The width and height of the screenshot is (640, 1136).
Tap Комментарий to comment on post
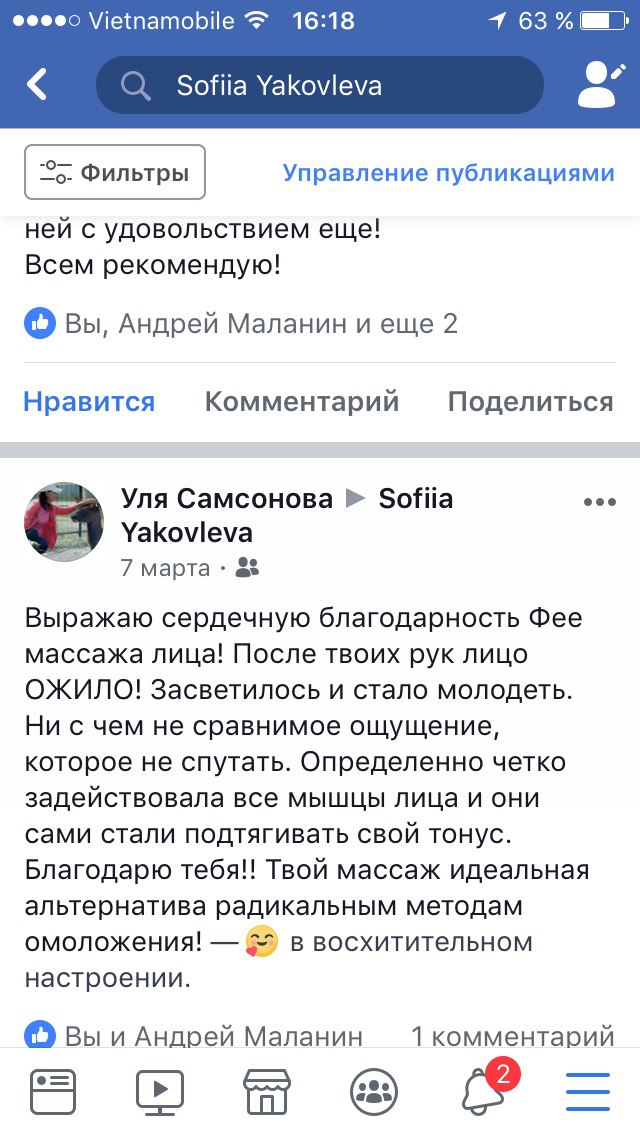[x=301, y=401]
